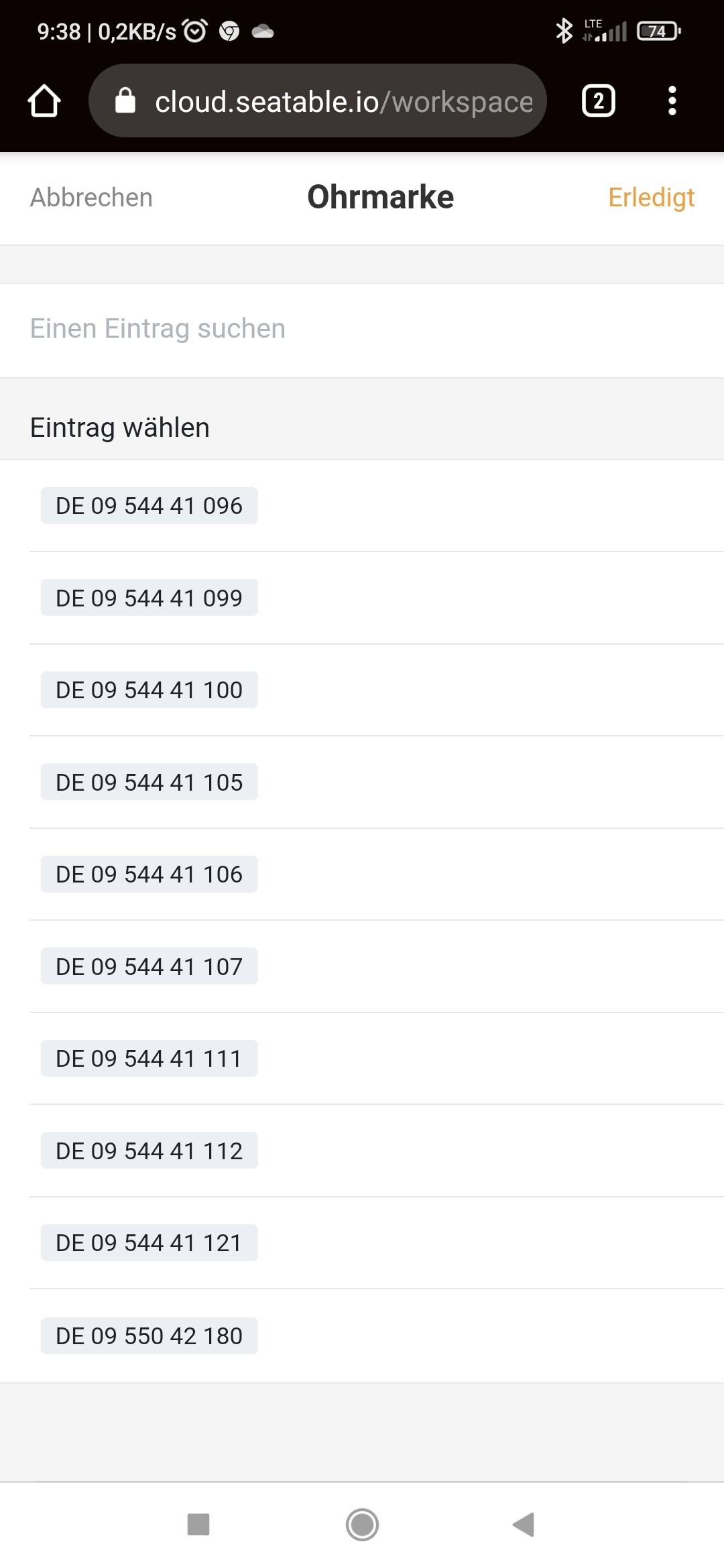Open the browser home page

point(44,101)
